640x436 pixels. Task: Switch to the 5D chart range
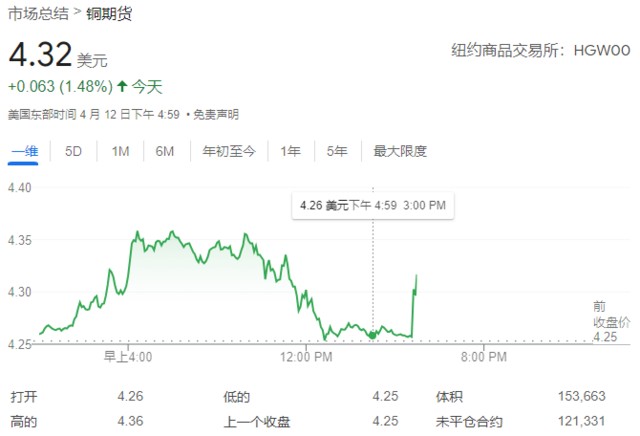pyautogui.click(x=73, y=152)
